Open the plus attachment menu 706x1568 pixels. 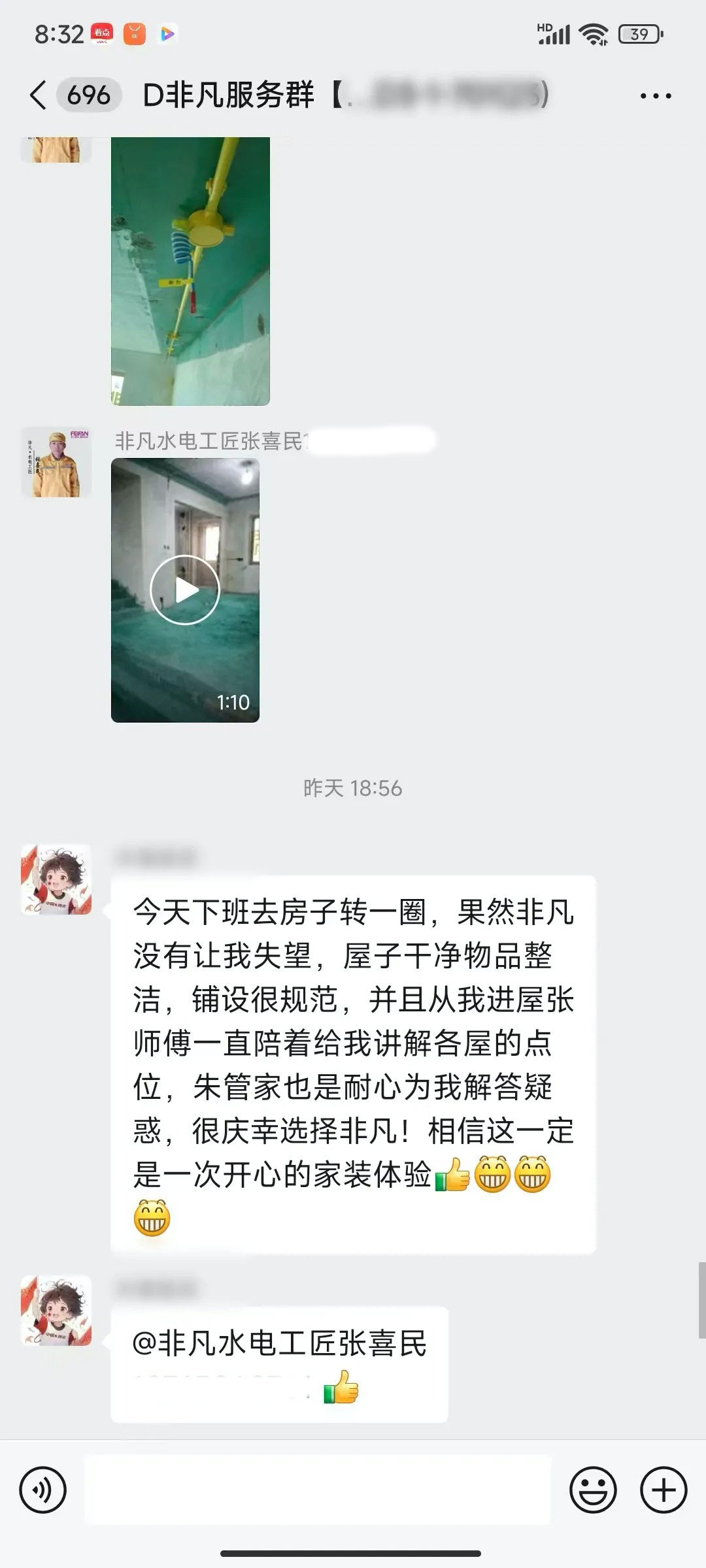(664, 1490)
